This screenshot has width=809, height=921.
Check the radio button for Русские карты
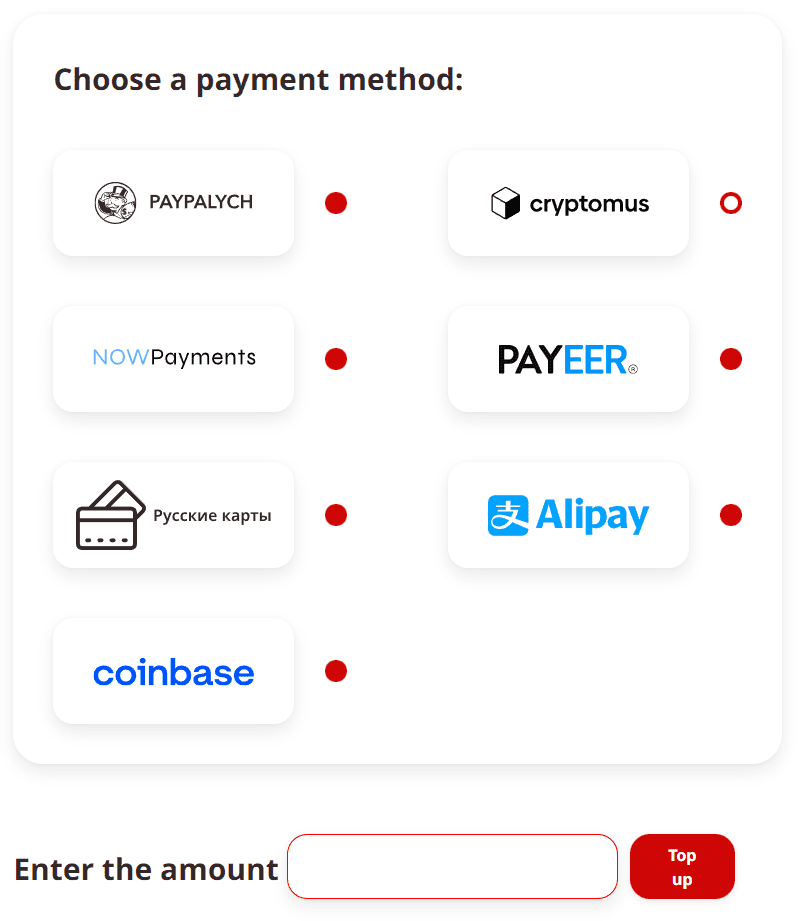tap(336, 515)
